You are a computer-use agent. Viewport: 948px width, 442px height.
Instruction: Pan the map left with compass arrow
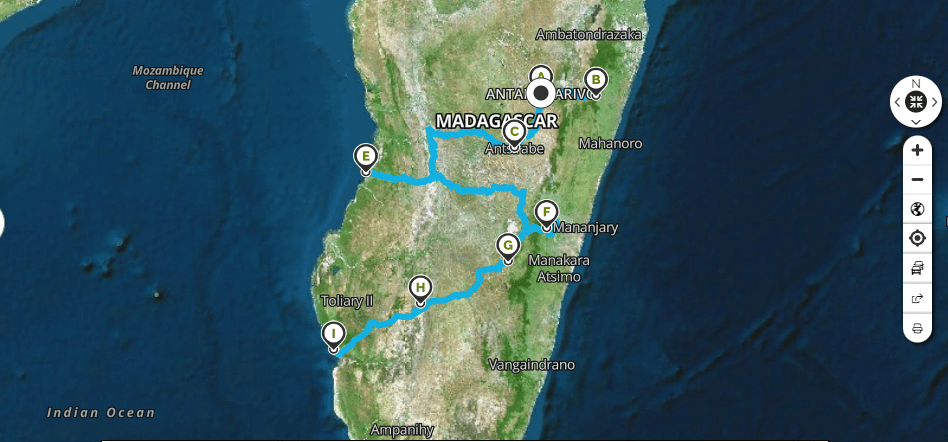pyautogui.click(x=897, y=102)
